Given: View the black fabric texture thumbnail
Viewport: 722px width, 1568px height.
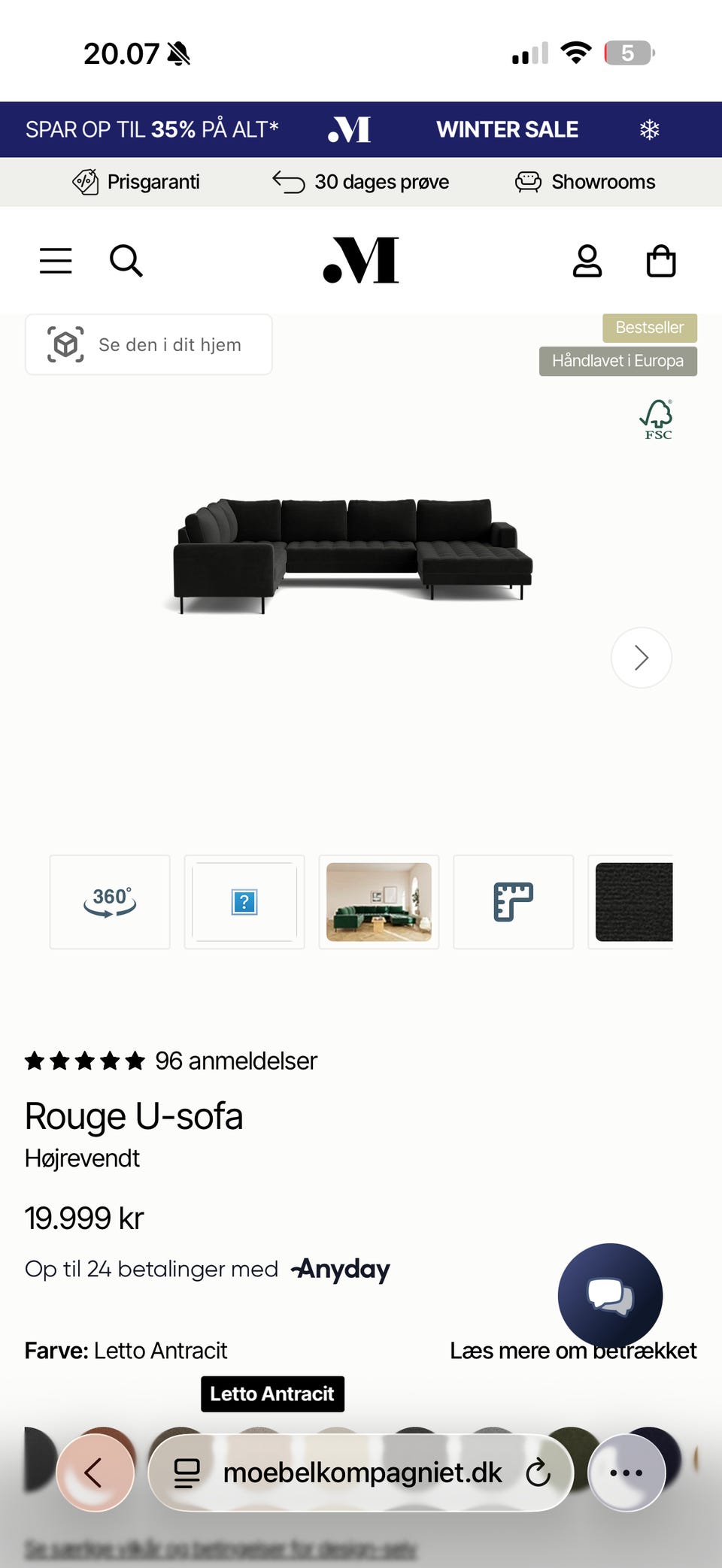Looking at the screenshot, I should tap(633, 901).
